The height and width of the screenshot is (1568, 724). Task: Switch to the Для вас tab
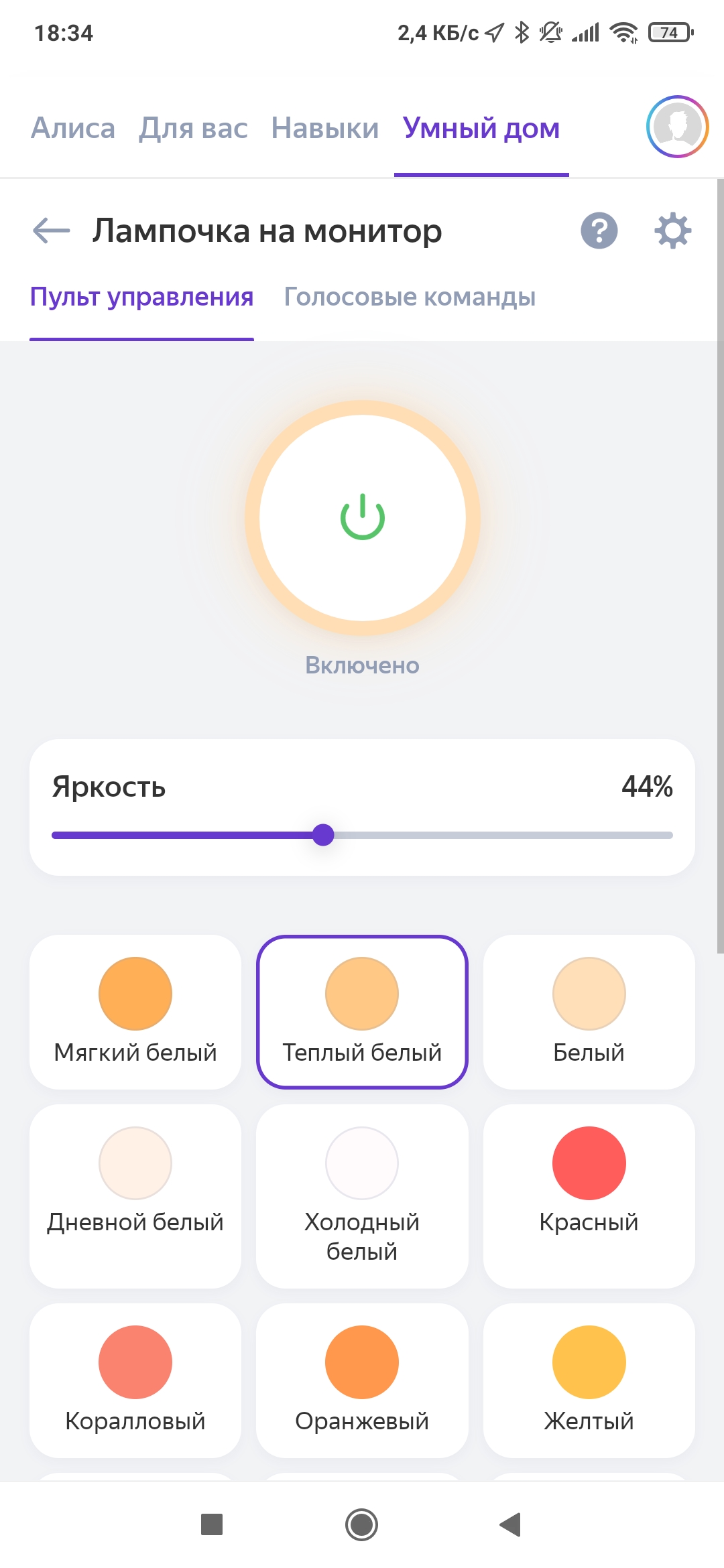pyautogui.click(x=193, y=128)
